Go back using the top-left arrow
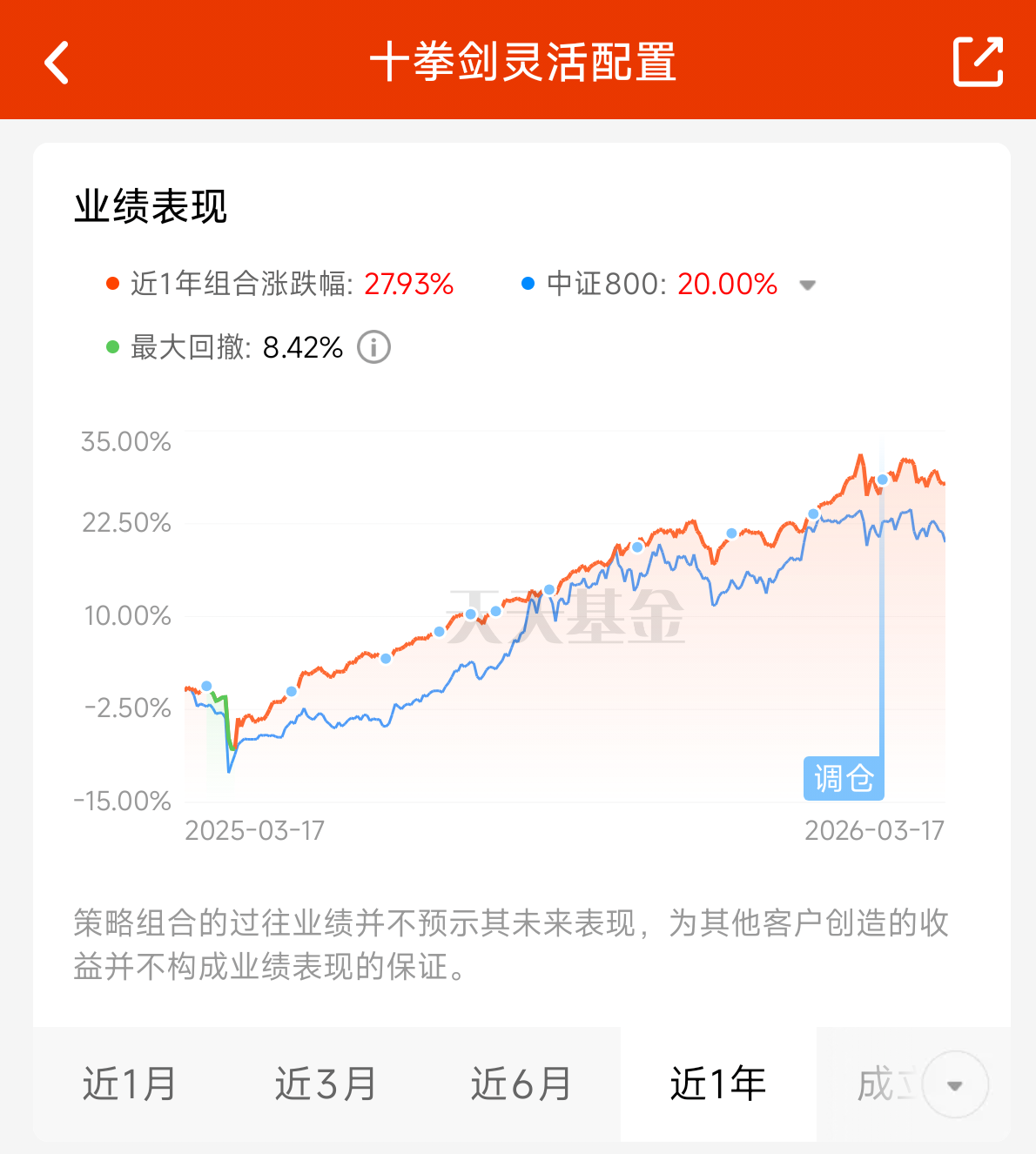Screen dimensions: 1036x1154 tap(57, 63)
